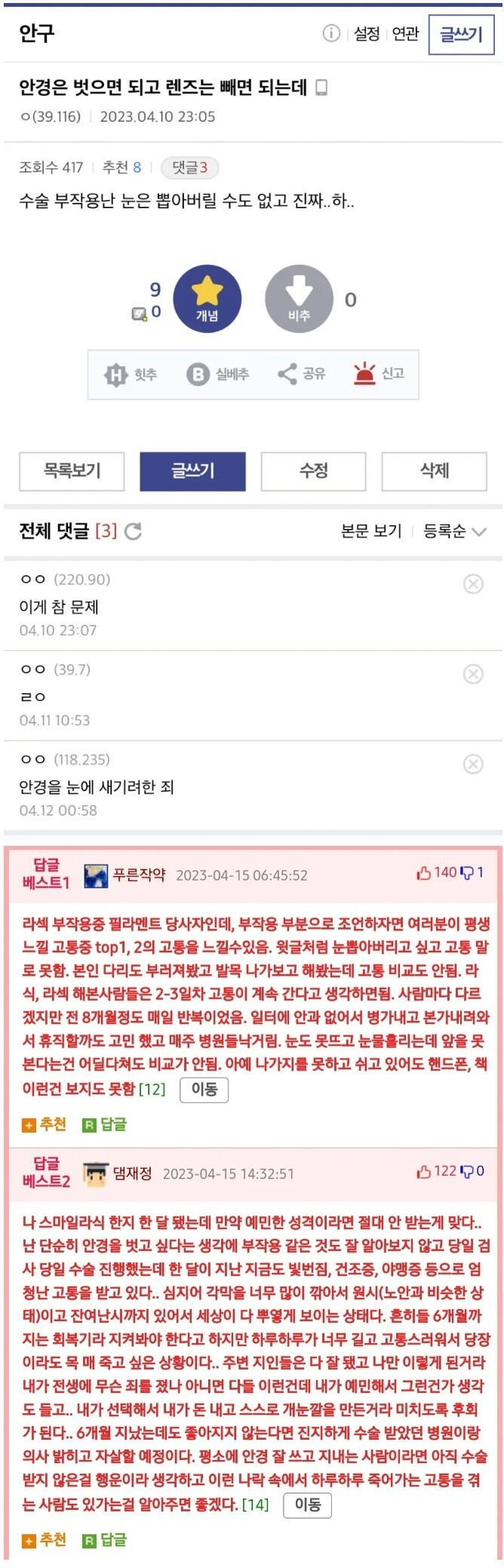Delete the comment '이게 참 문제'
The width and height of the screenshot is (504, 1568).
tap(473, 583)
